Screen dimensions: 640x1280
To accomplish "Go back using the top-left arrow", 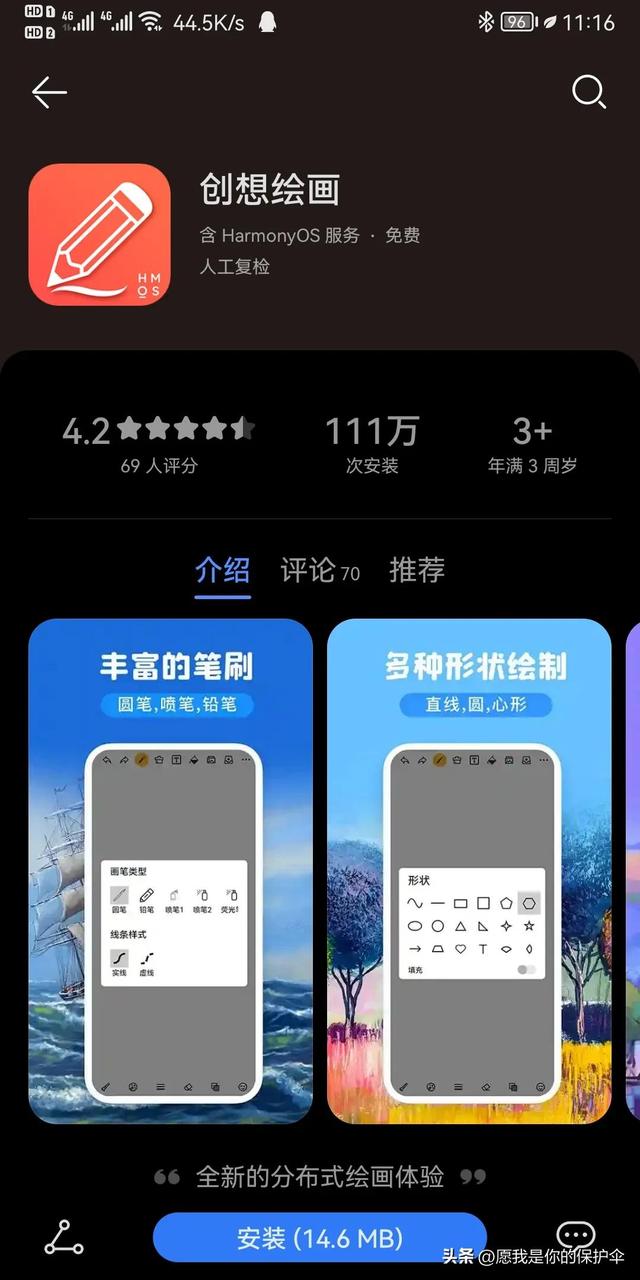I will (x=48, y=93).
